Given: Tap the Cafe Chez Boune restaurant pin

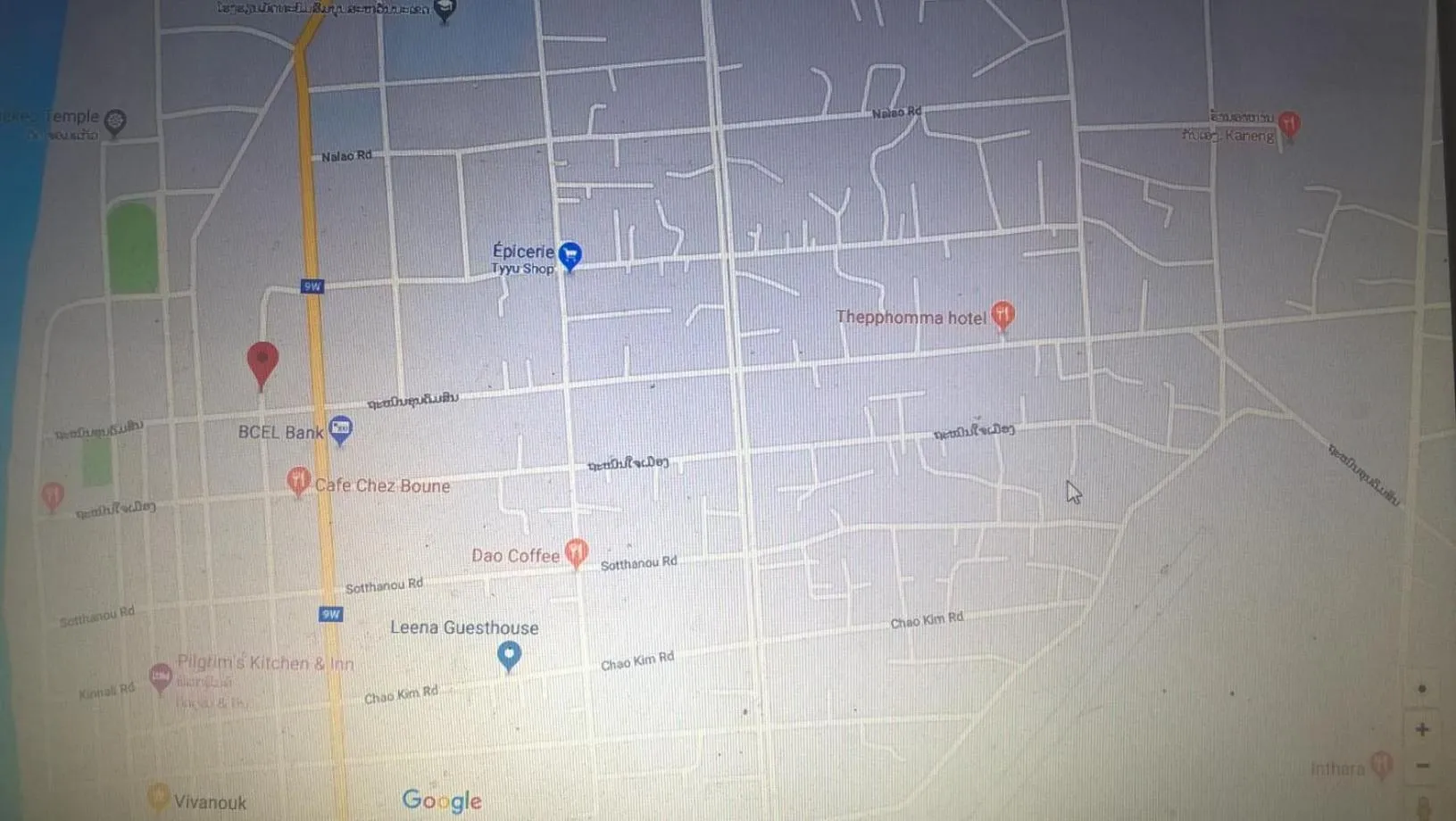Looking at the screenshot, I should pos(298,482).
